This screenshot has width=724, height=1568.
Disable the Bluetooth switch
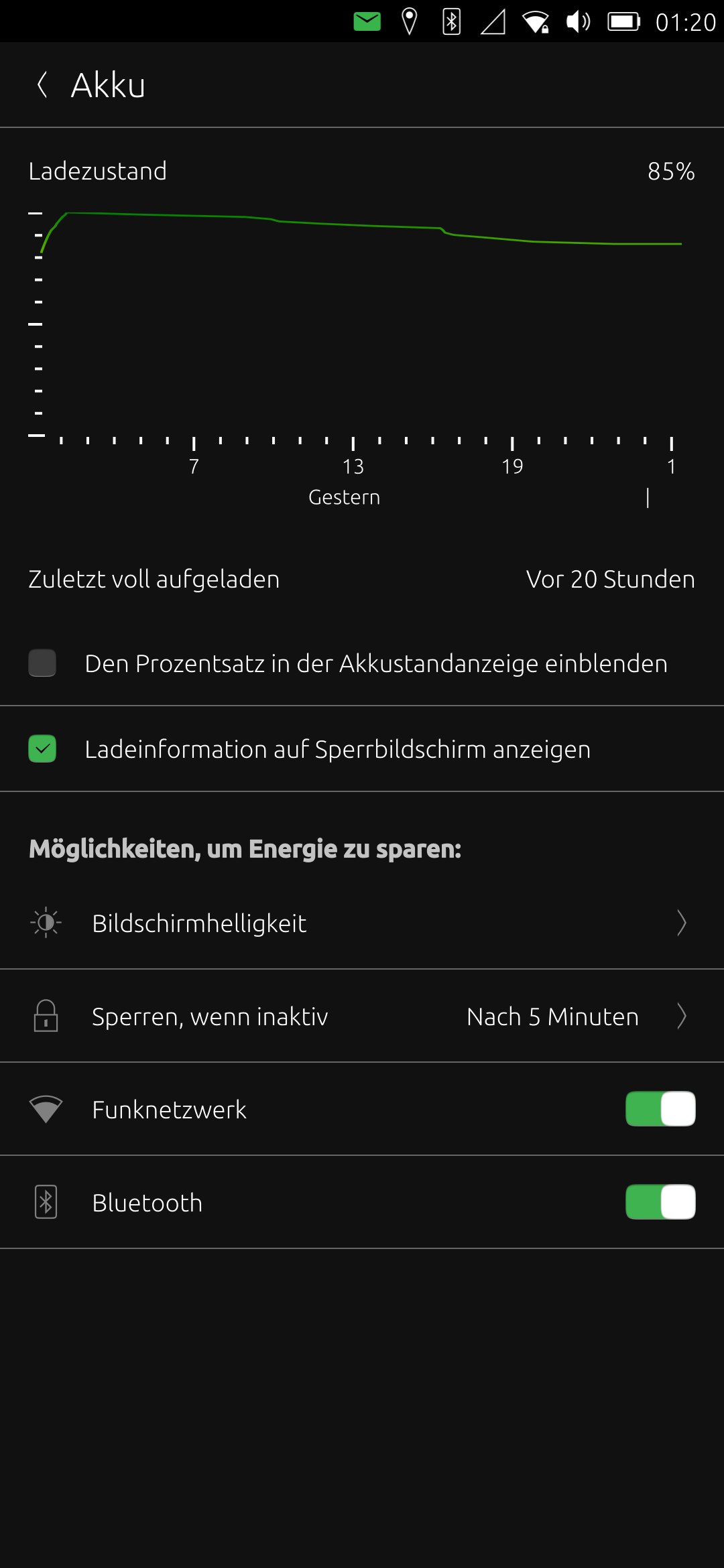point(660,1202)
